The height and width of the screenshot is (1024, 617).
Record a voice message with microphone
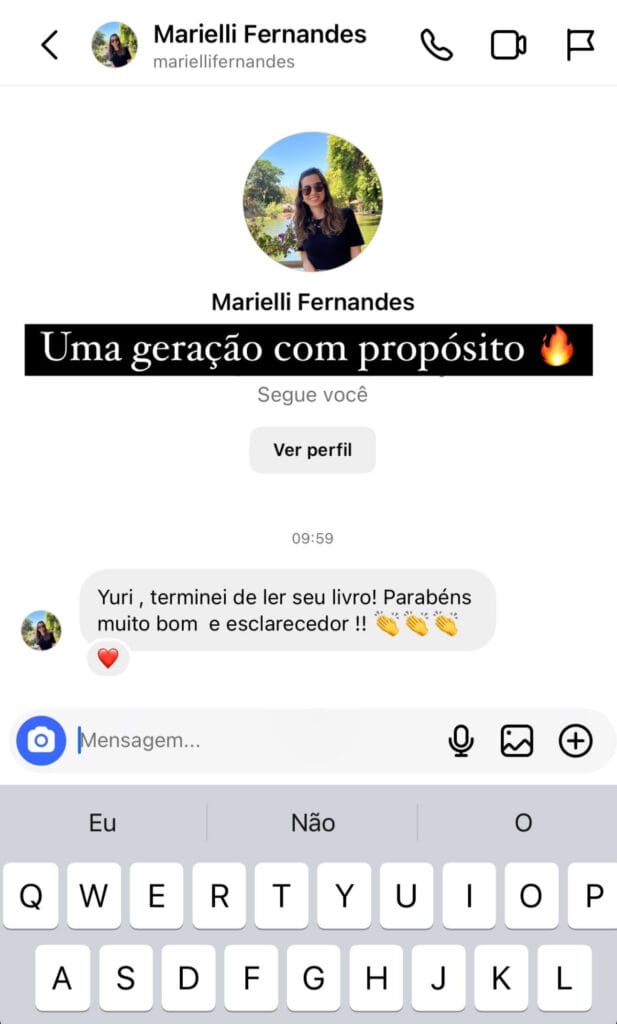(x=460, y=741)
